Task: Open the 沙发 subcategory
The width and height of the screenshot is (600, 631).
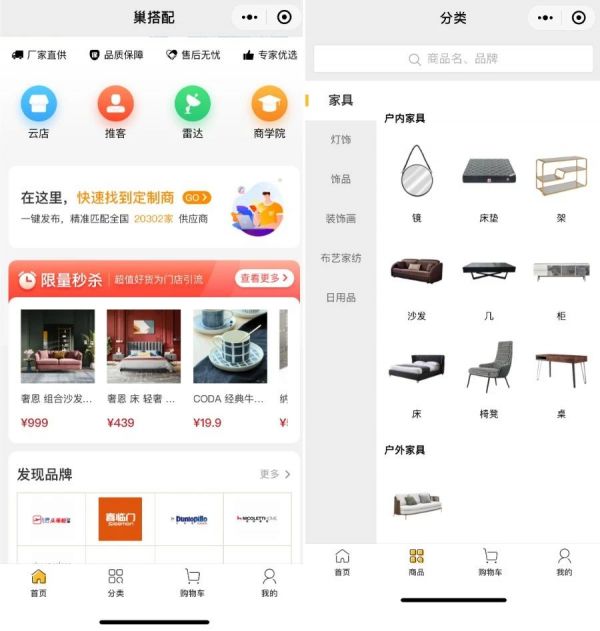Action: [416, 282]
